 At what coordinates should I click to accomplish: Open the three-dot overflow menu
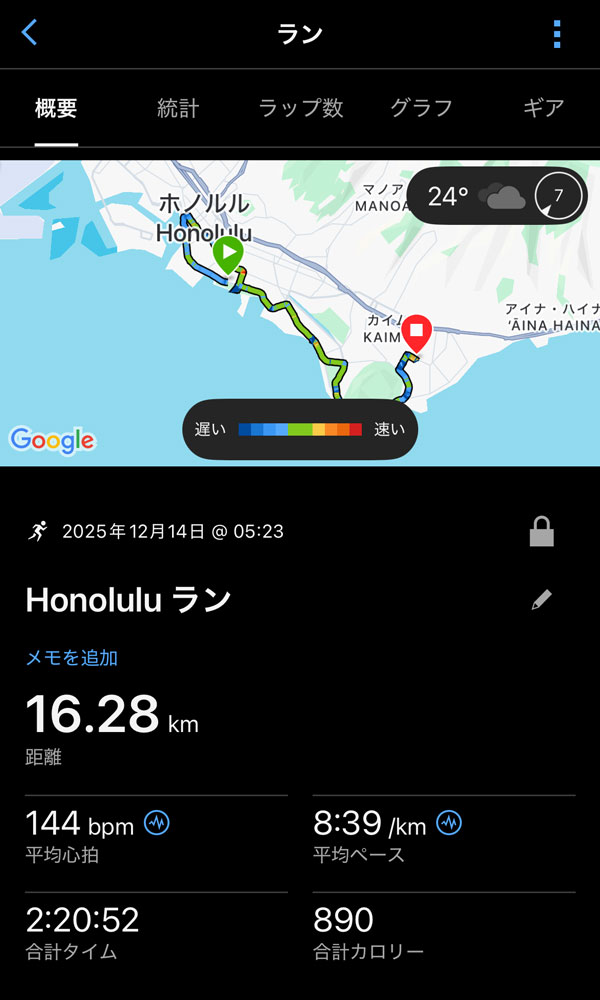click(557, 33)
